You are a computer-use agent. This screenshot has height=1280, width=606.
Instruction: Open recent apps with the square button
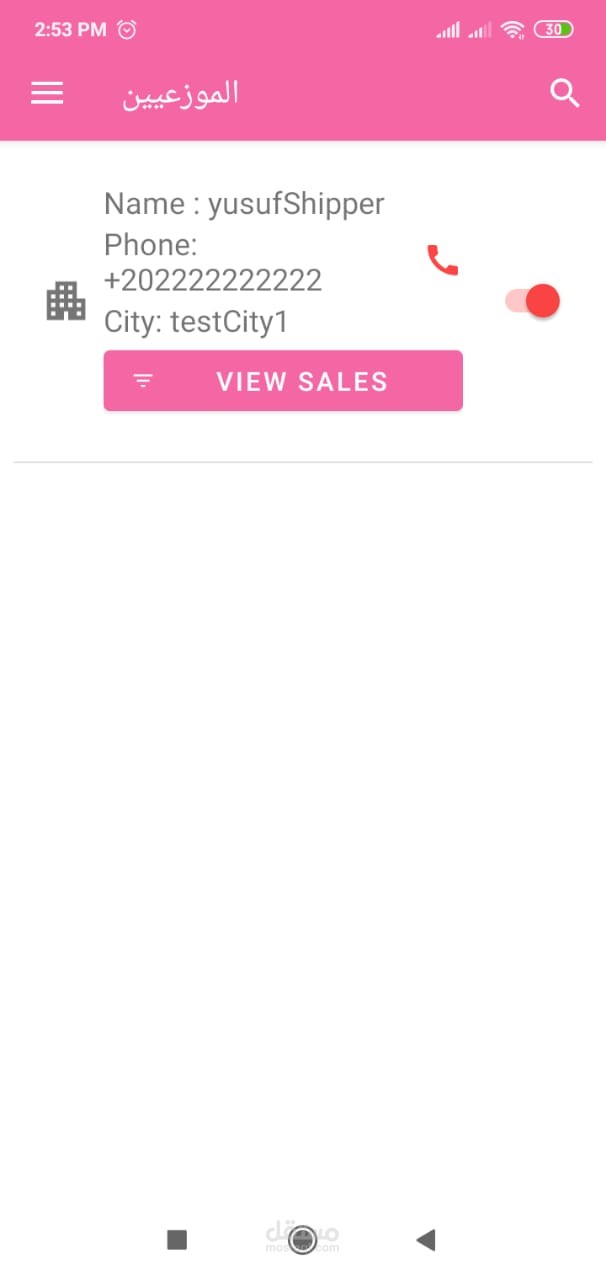click(x=177, y=1240)
